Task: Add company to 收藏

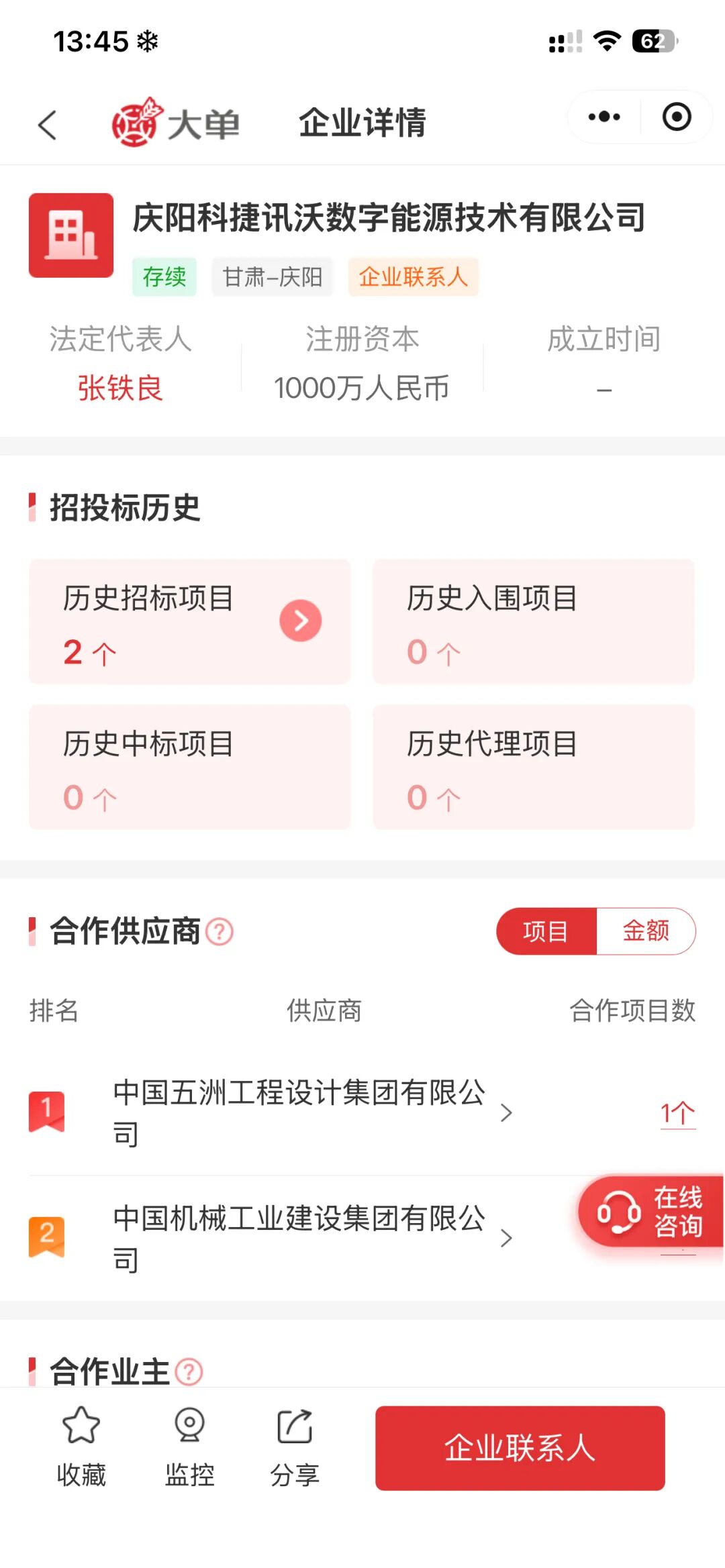Action: click(x=81, y=1447)
